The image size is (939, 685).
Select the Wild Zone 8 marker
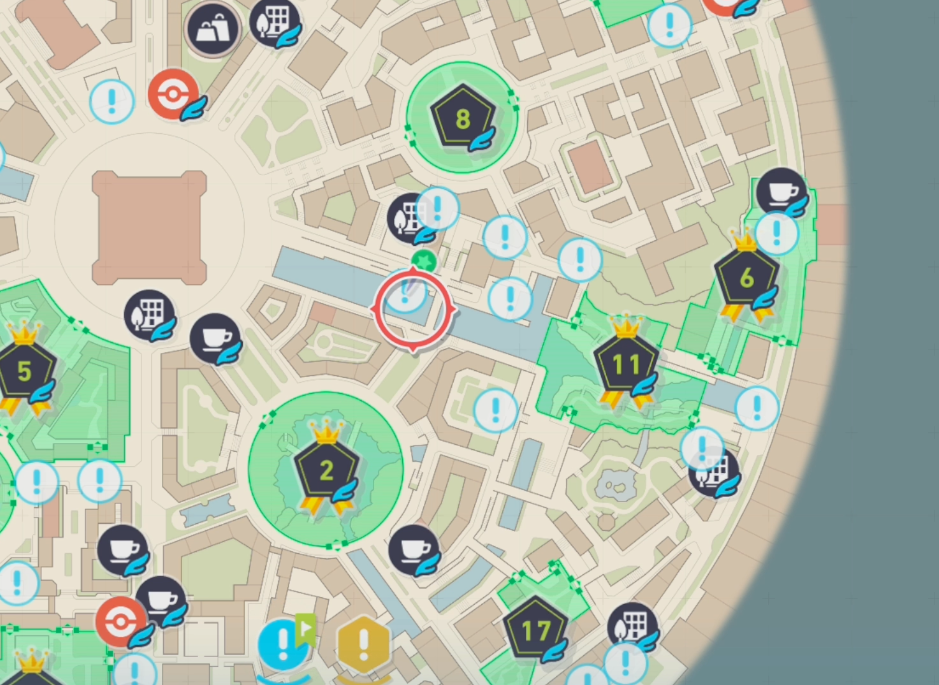tap(463, 119)
